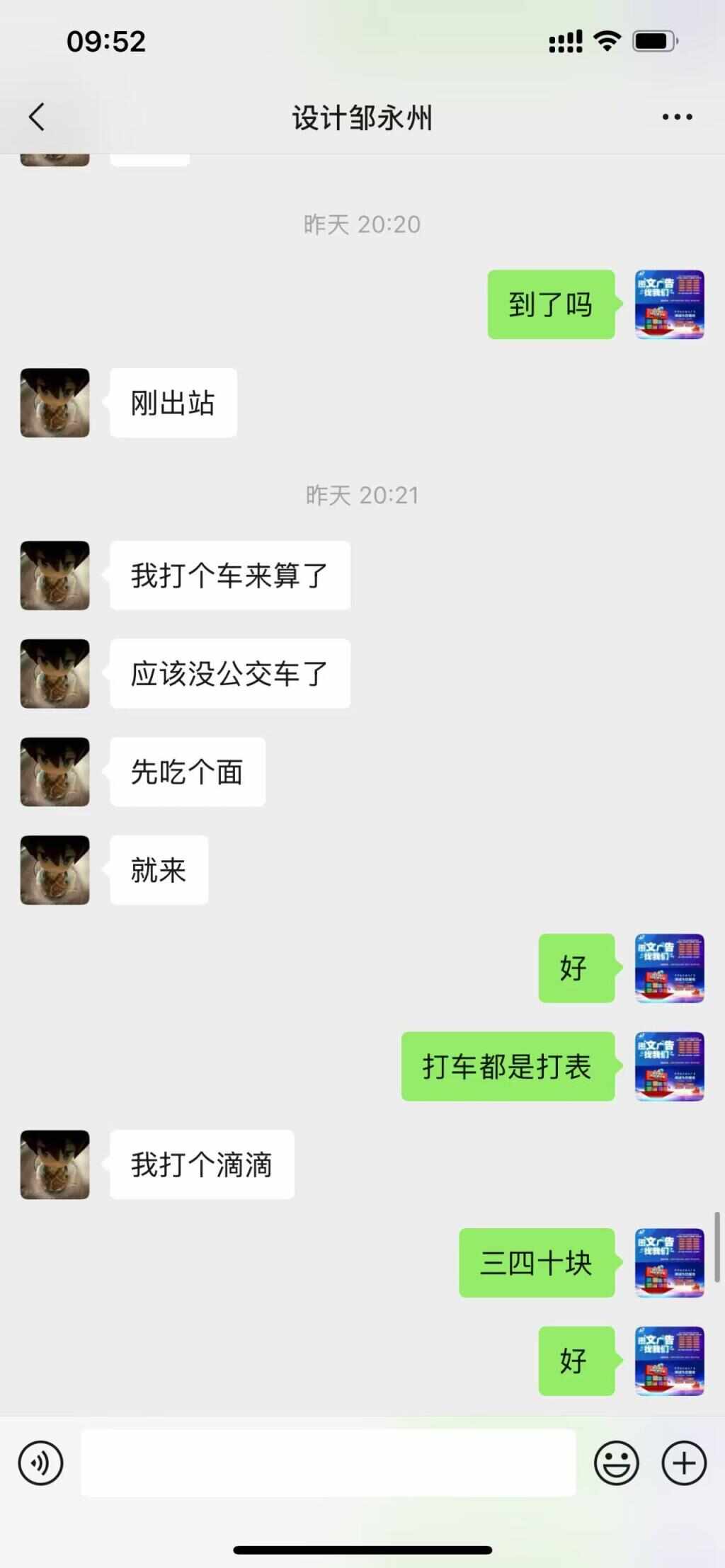Open the chat info overflow menu
Image resolution: width=725 pixels, height=1568 pixels.
677,117
